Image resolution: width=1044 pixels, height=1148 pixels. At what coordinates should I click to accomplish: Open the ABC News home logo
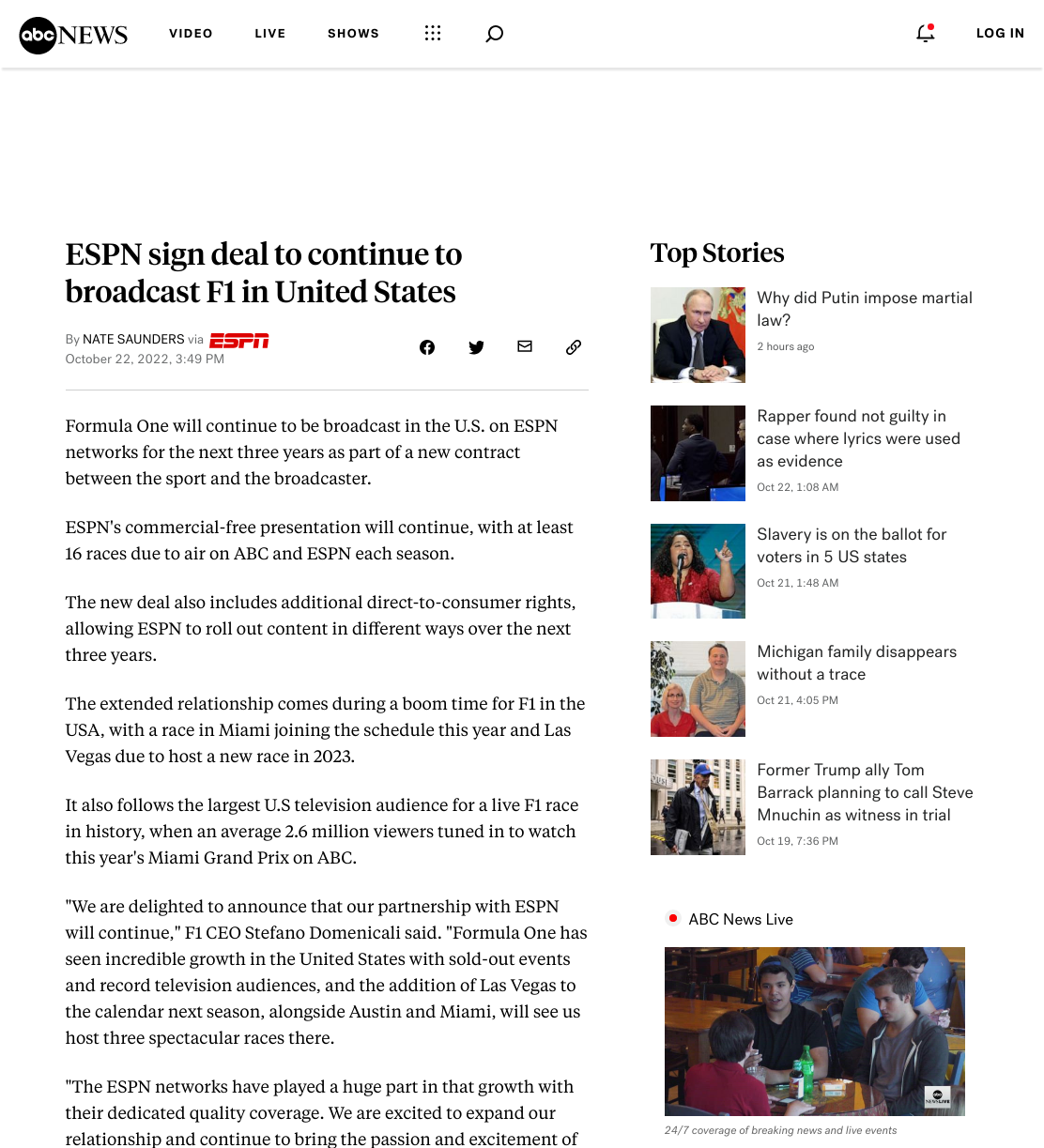coord(73,35)
